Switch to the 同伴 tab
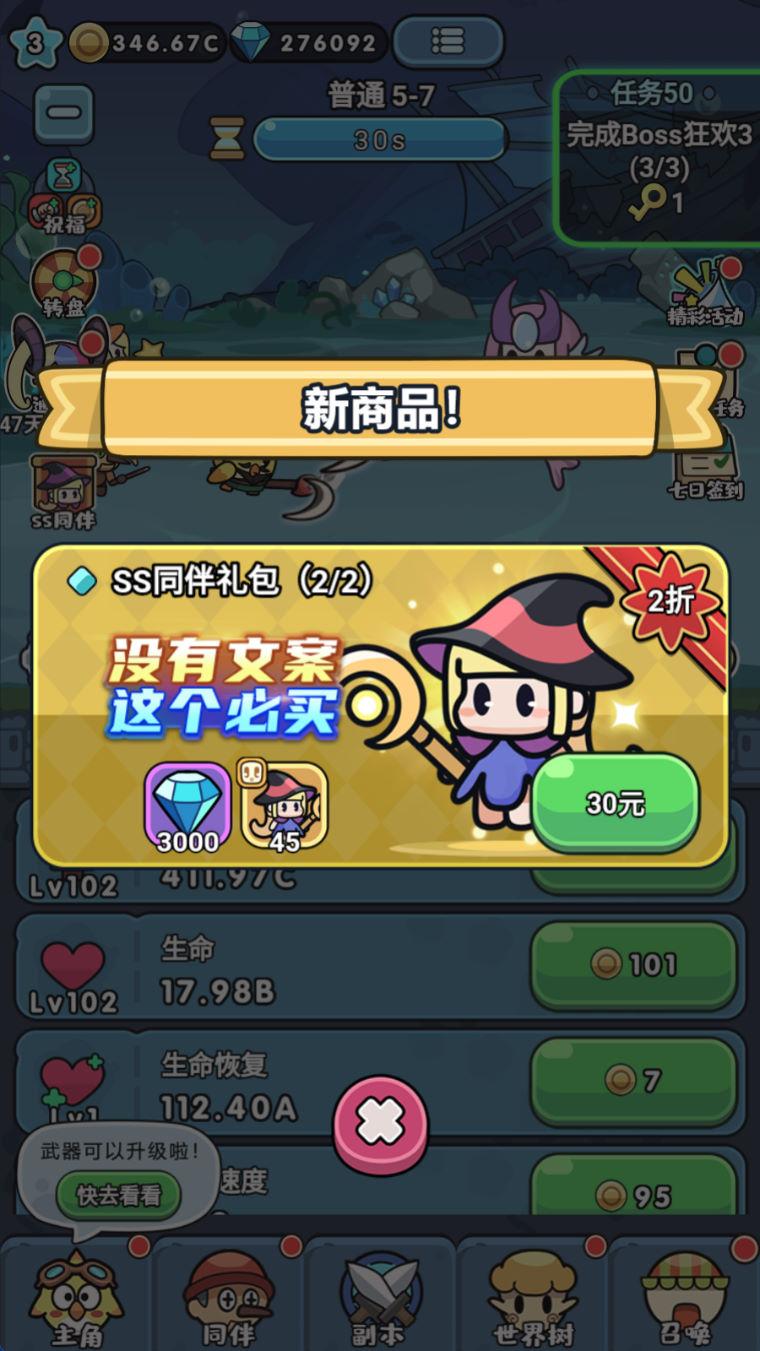Viewport: 760px width, 1351px height. 228,1295
